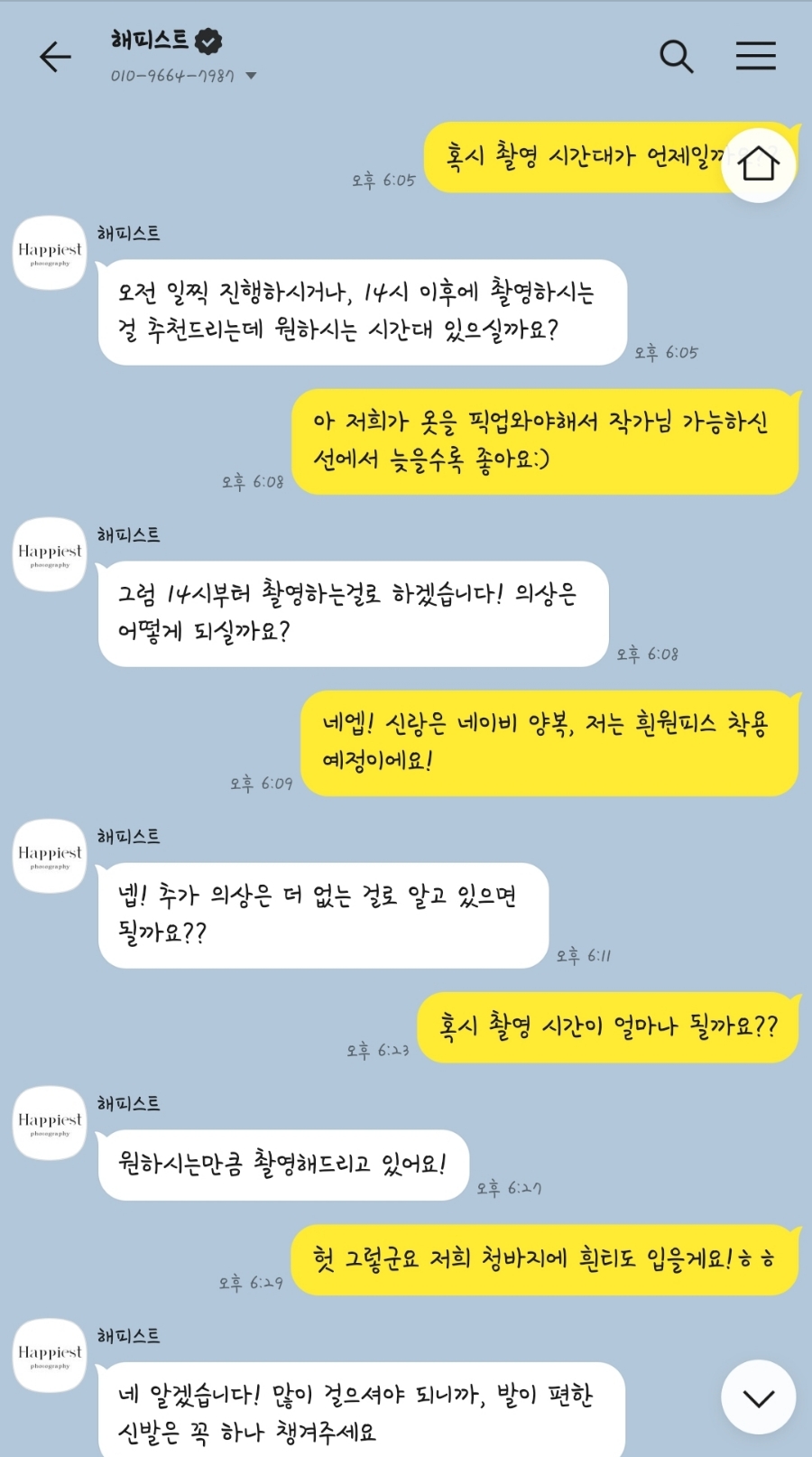The height and width of the screenshot is (1457, 812).
Task: Open the 해피스트 channel title
Action: point(150,40)
